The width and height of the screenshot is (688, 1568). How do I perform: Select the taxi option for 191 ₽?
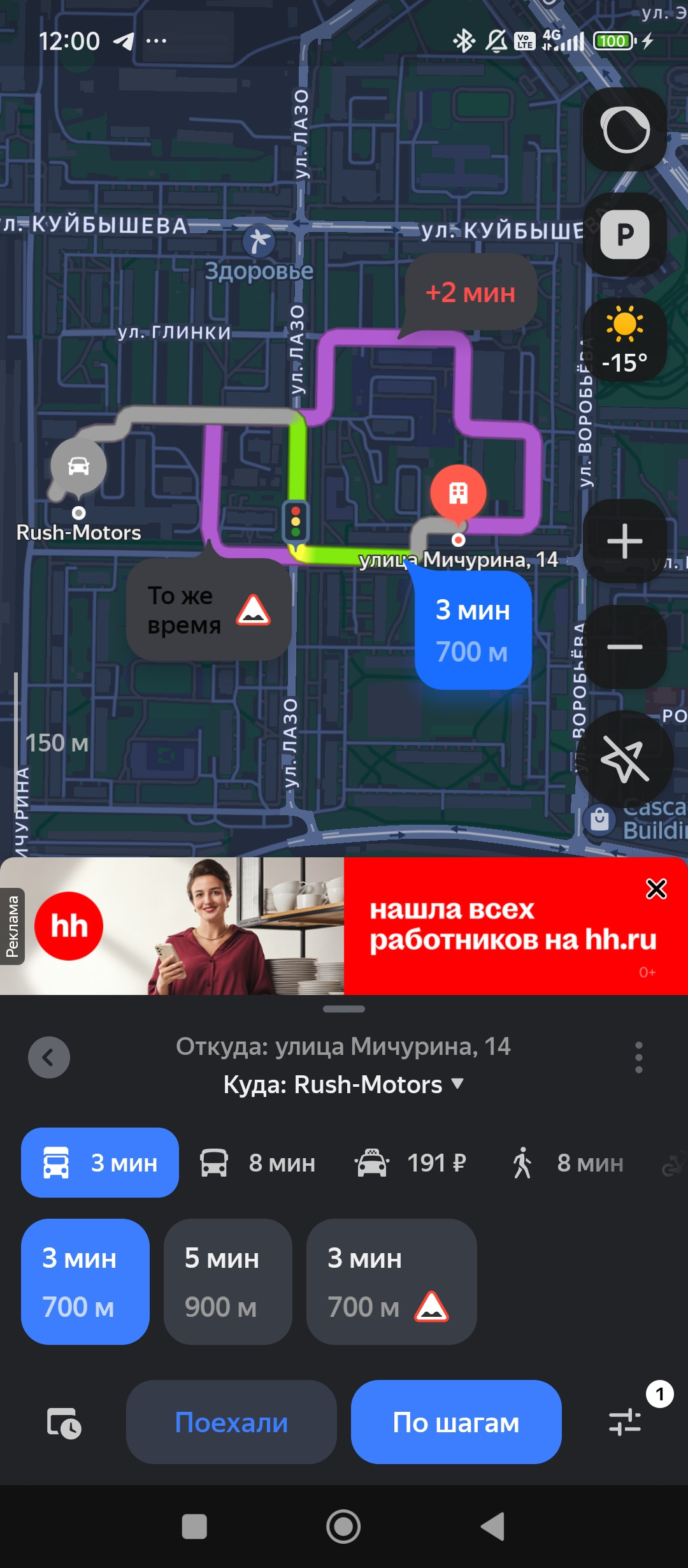[x=411, y=1163]
